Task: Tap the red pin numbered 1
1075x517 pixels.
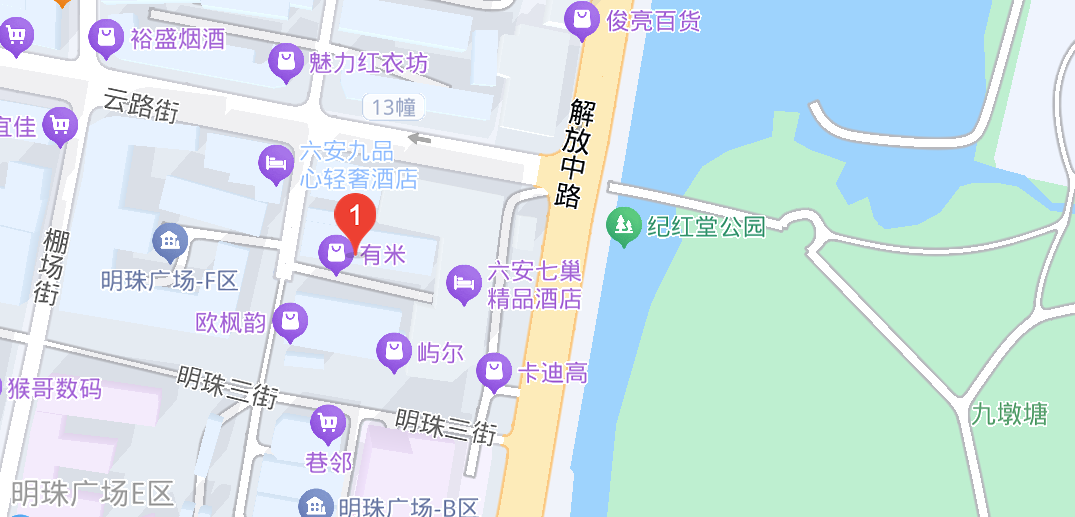Action: (354, 214)
